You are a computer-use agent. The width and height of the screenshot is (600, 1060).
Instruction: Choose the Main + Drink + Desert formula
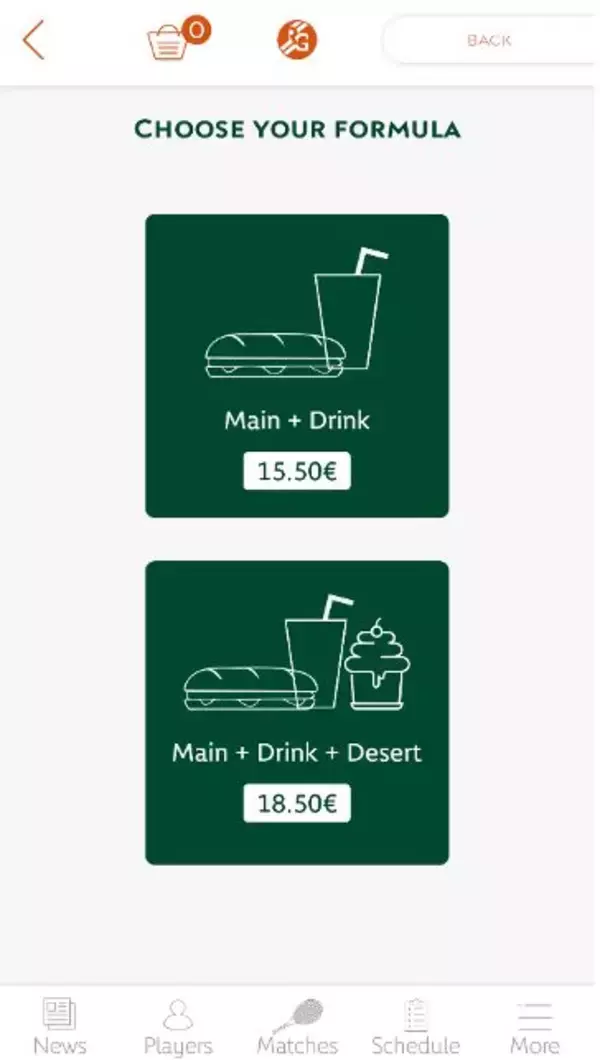click(x=297, y=712)
